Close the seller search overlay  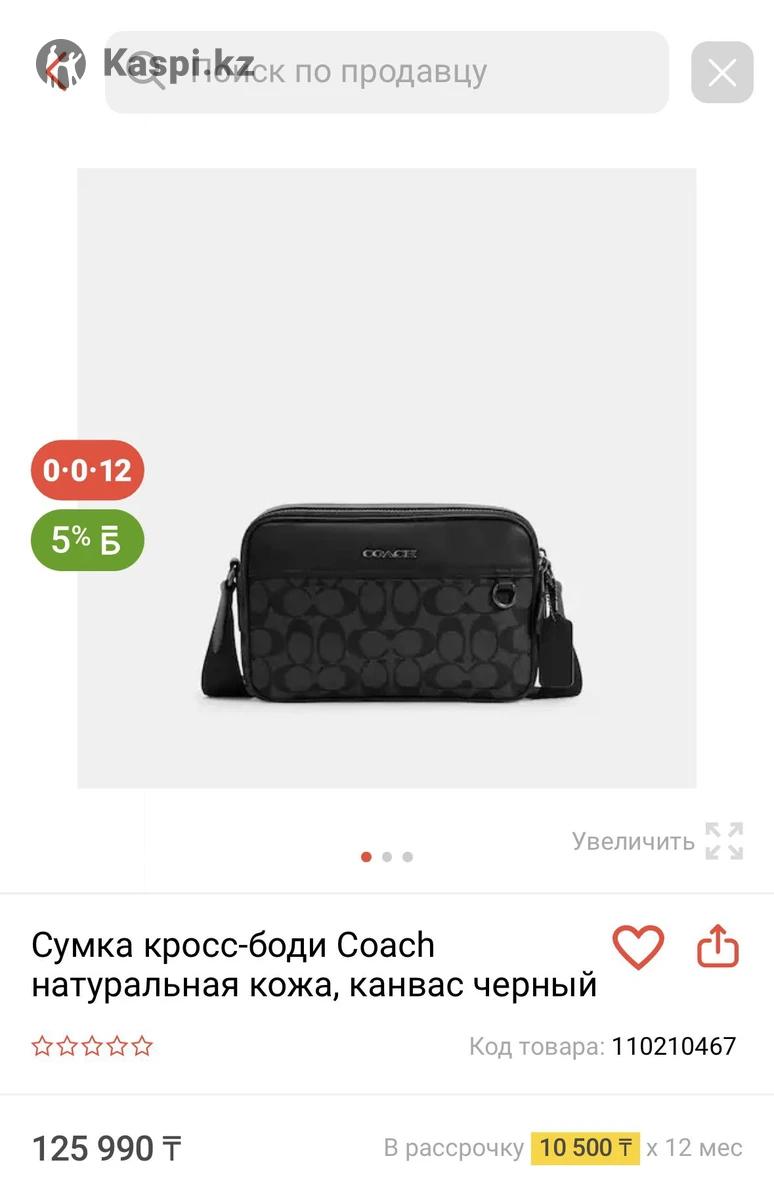pos(722,72)
